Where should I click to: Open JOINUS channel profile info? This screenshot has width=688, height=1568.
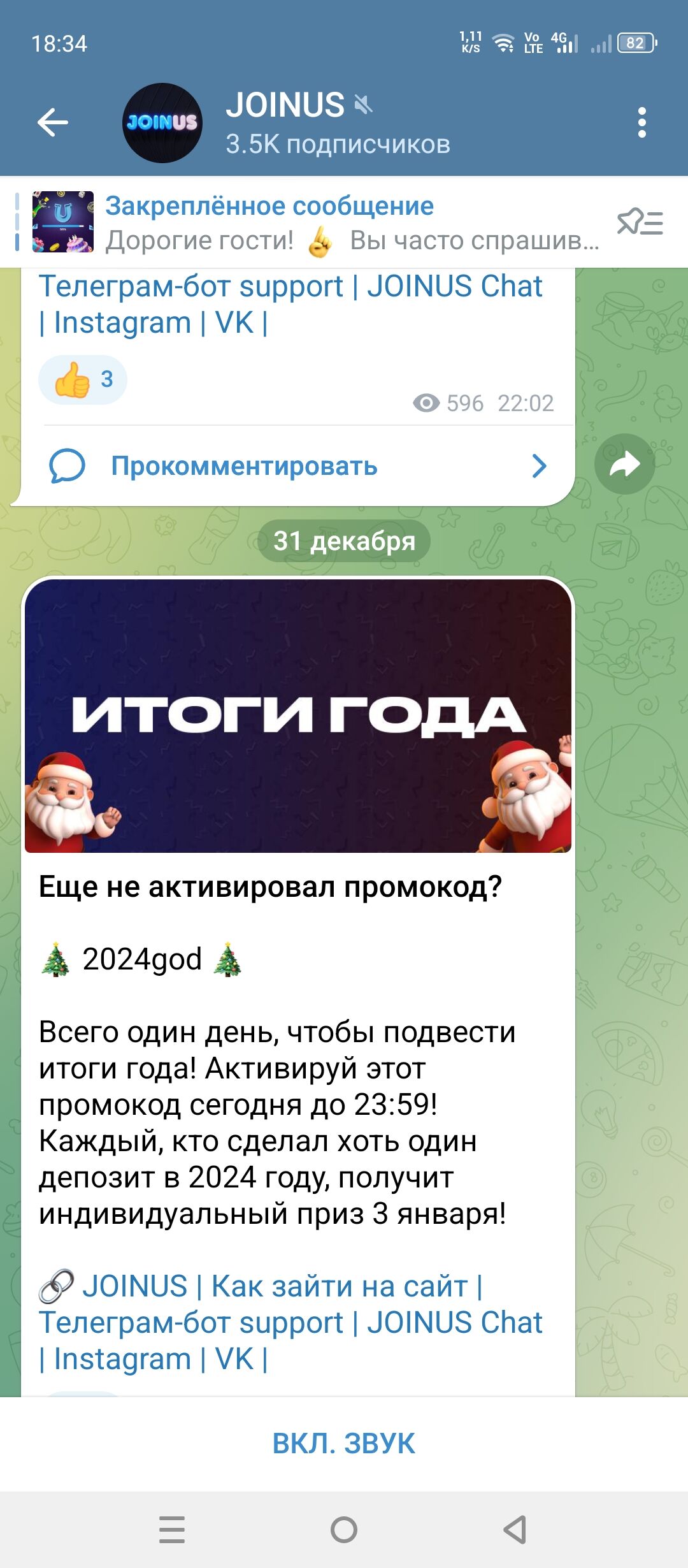point(338,122)
